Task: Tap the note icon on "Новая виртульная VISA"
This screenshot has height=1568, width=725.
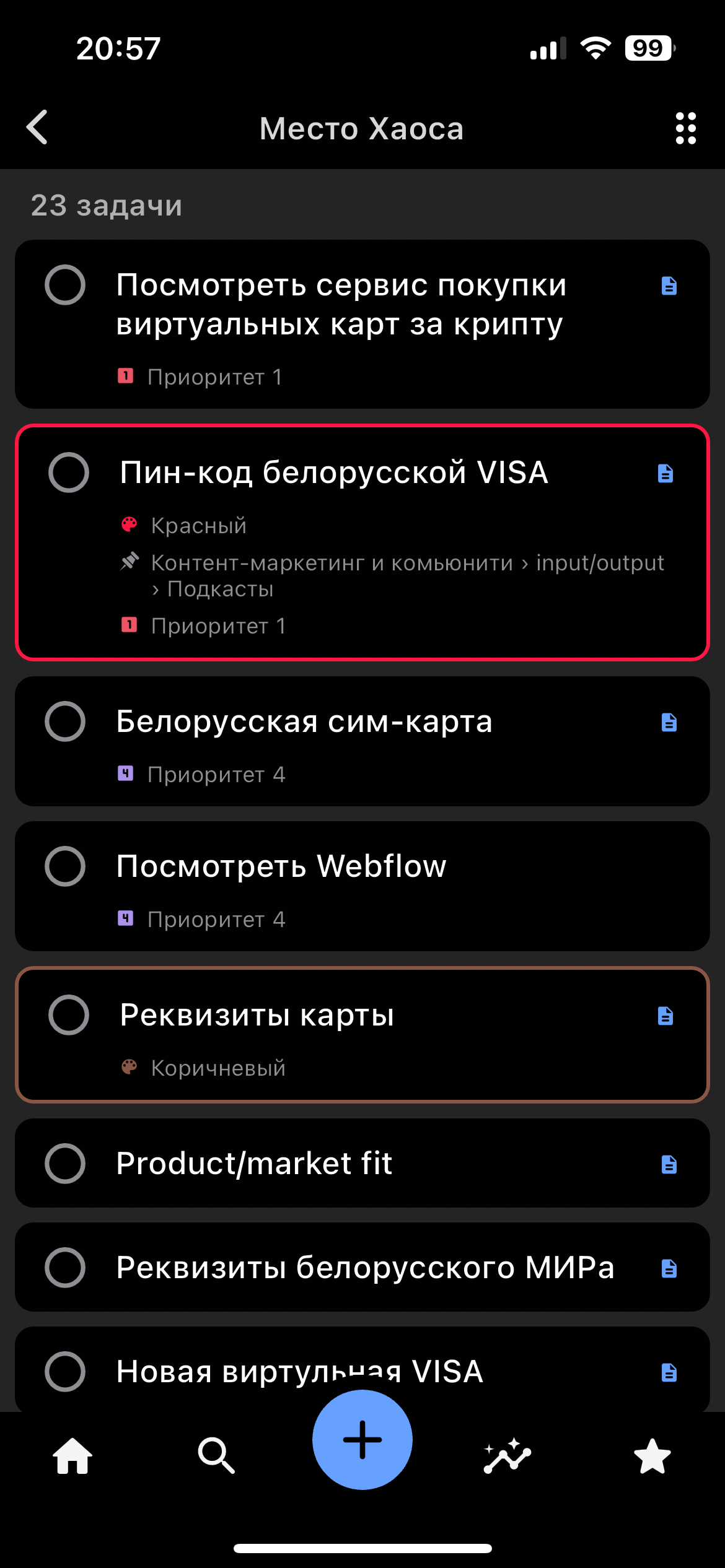Action: coord(669,1372)
